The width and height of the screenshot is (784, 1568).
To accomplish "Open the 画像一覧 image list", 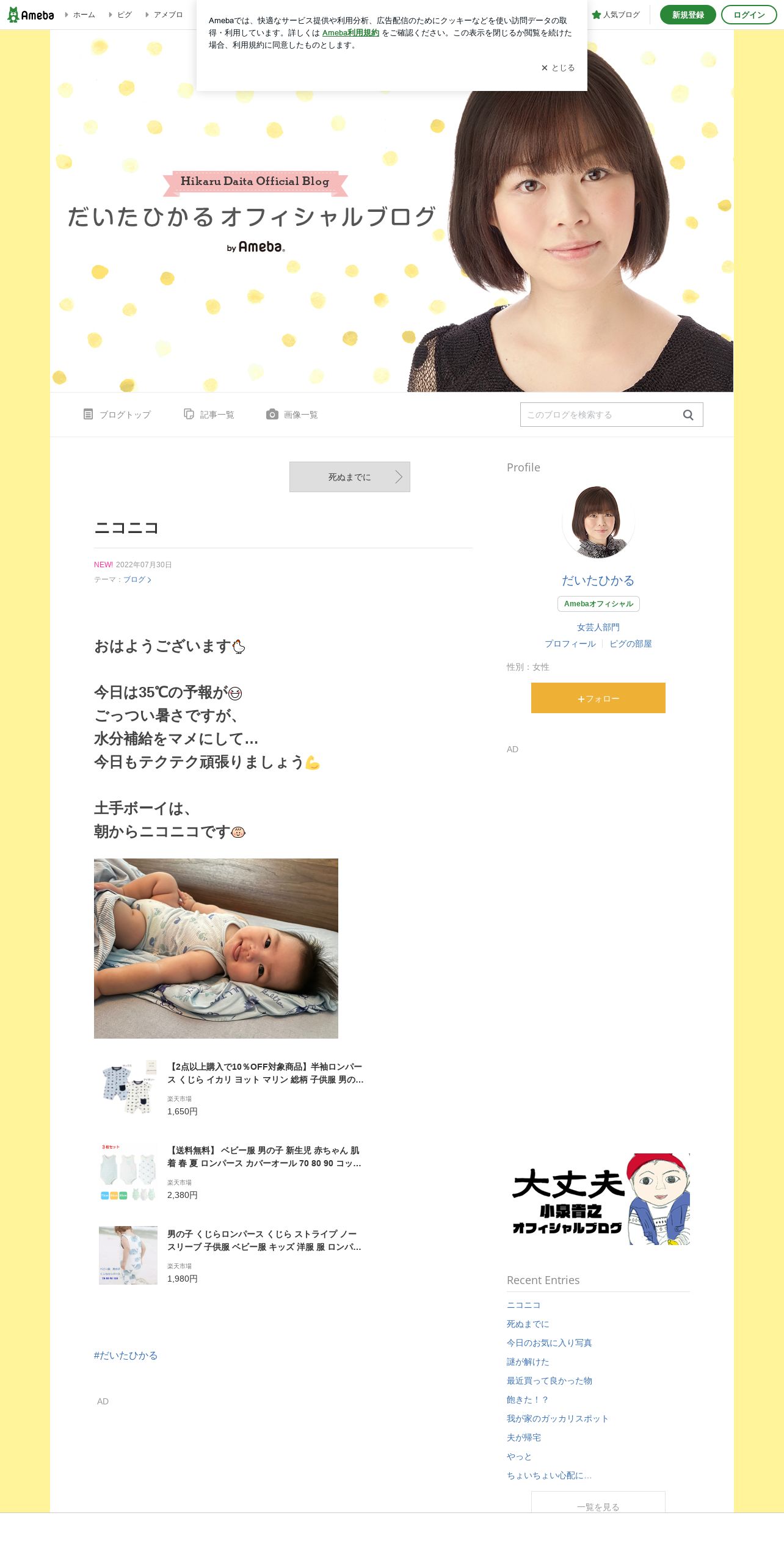I will (292, 415).
